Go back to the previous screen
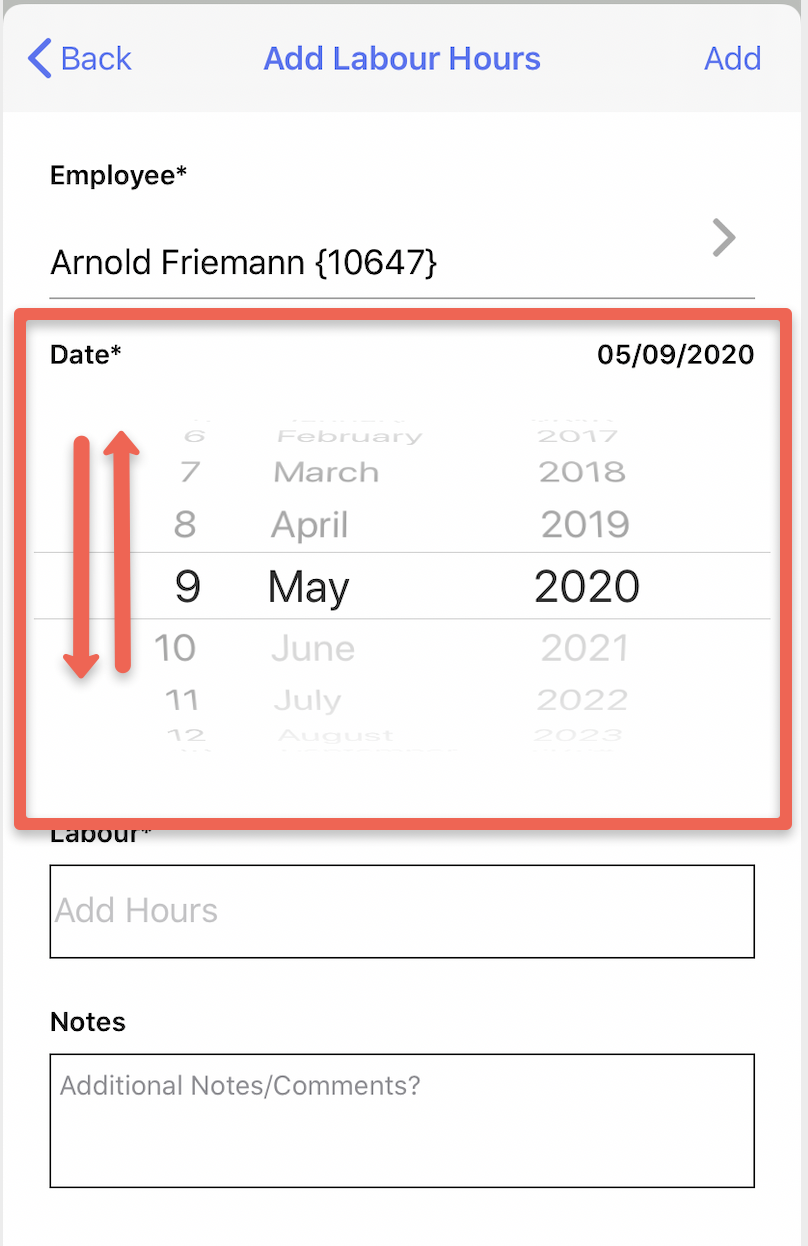 point(80,59)
